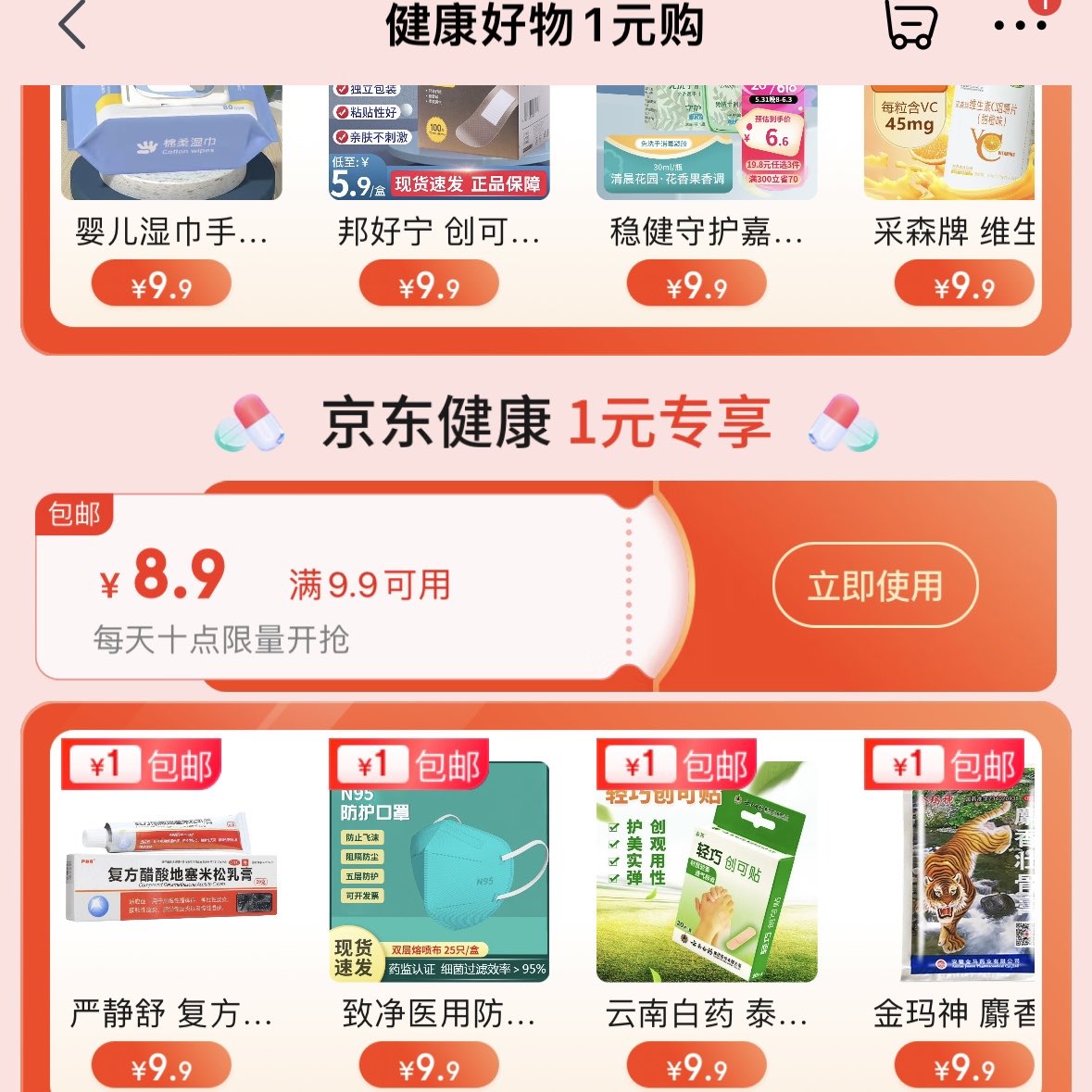Image resolution: width=1092 pixels, height=1092 pixels.
Task: Open the shopping cart
Action: tap(910, 25)
